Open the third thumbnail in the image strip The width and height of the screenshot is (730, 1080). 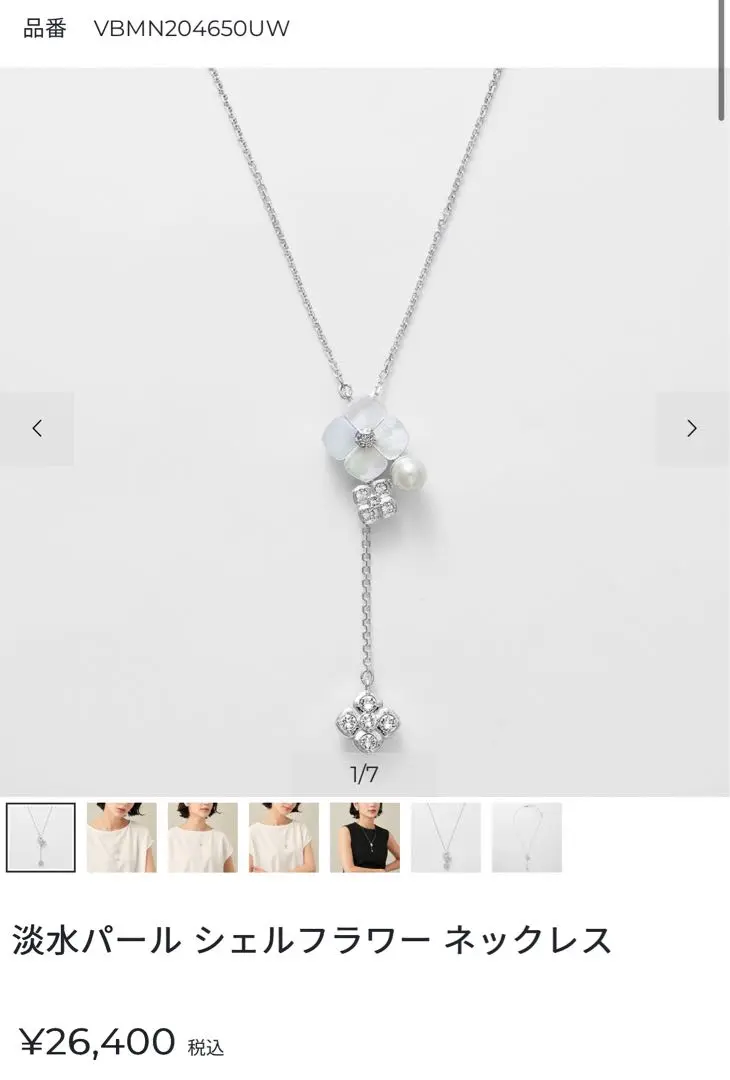pos(203,838)
